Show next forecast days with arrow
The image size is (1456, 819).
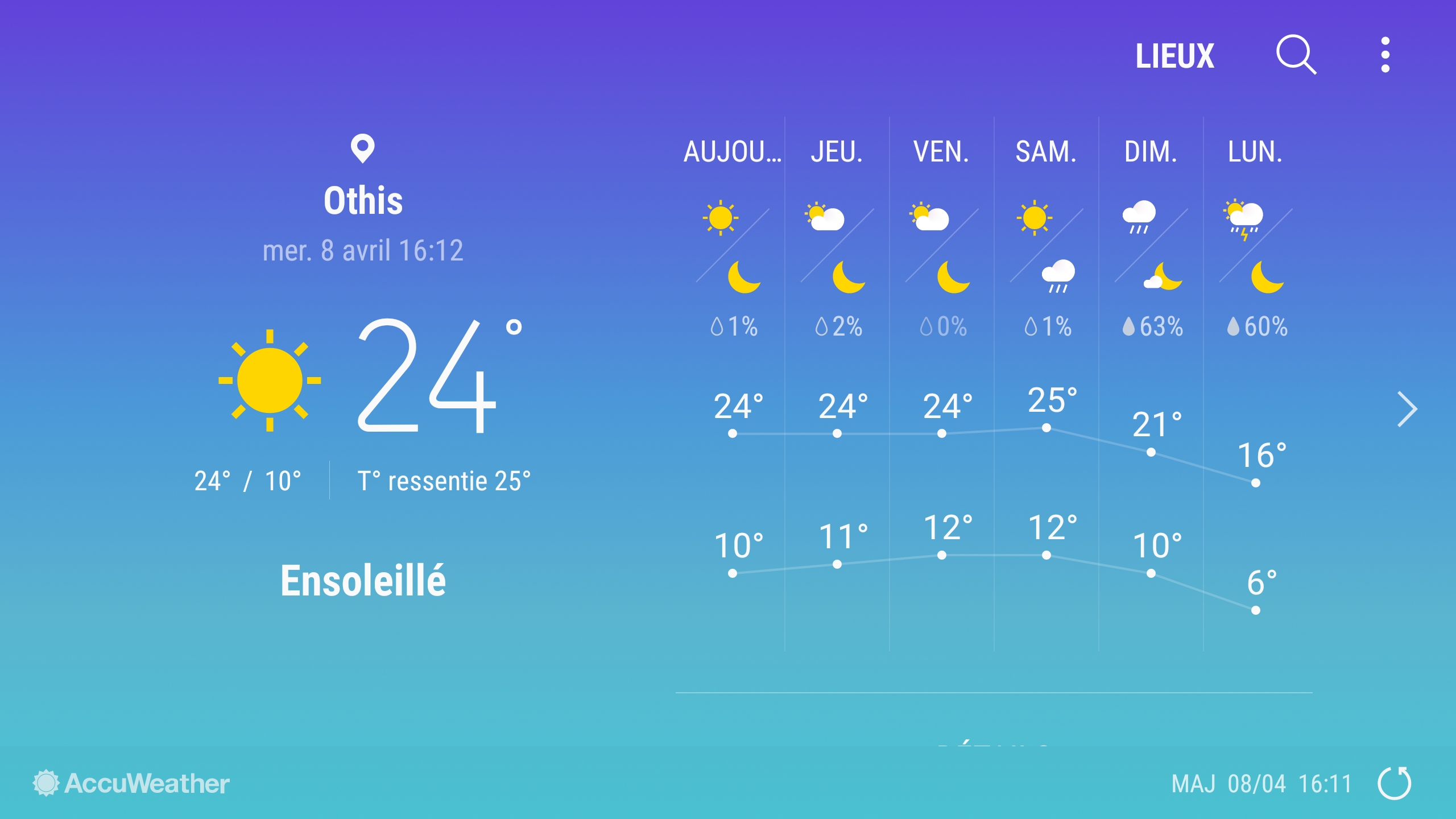tap(1407, 409)
